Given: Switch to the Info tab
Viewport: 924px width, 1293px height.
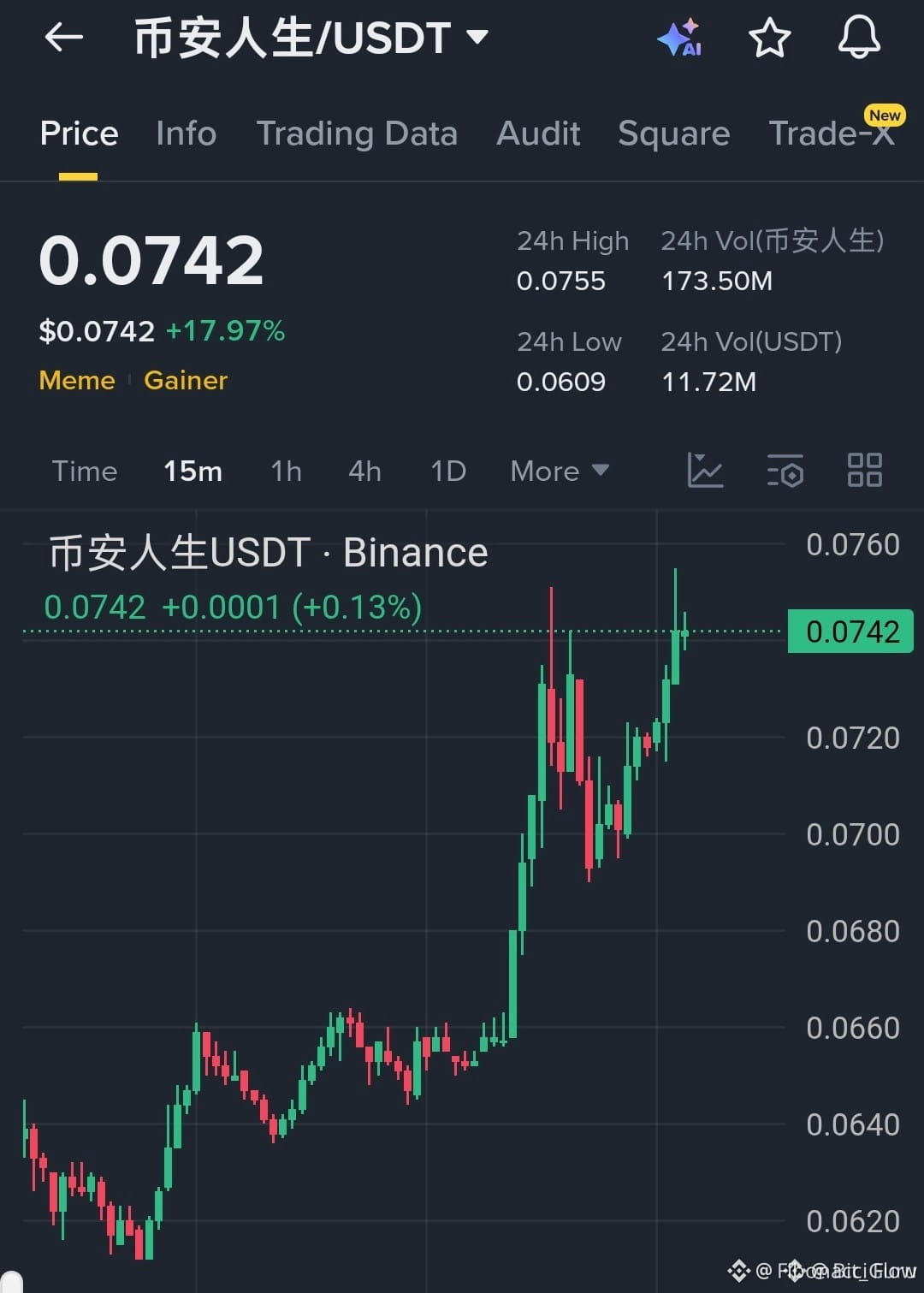Looking at the screenshot, I should tap(186, 133).
